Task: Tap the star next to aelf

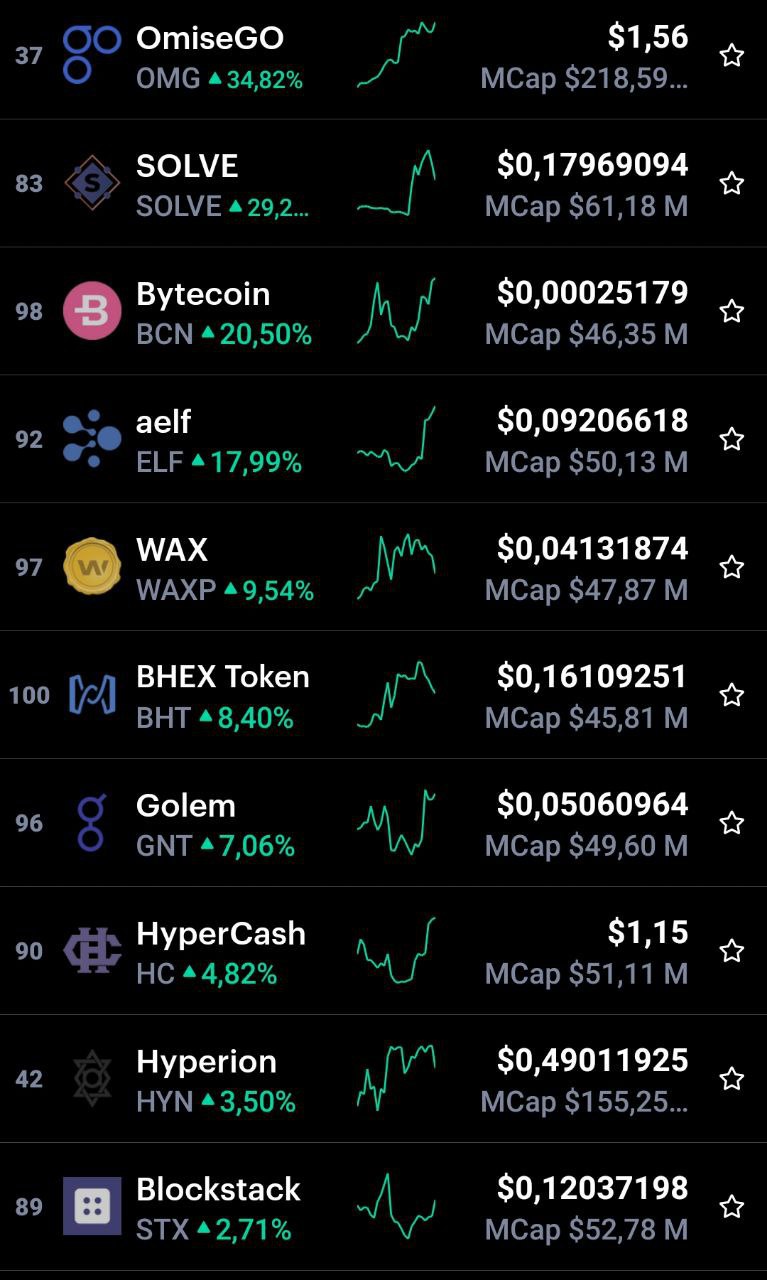Action: tap(732, 439)
